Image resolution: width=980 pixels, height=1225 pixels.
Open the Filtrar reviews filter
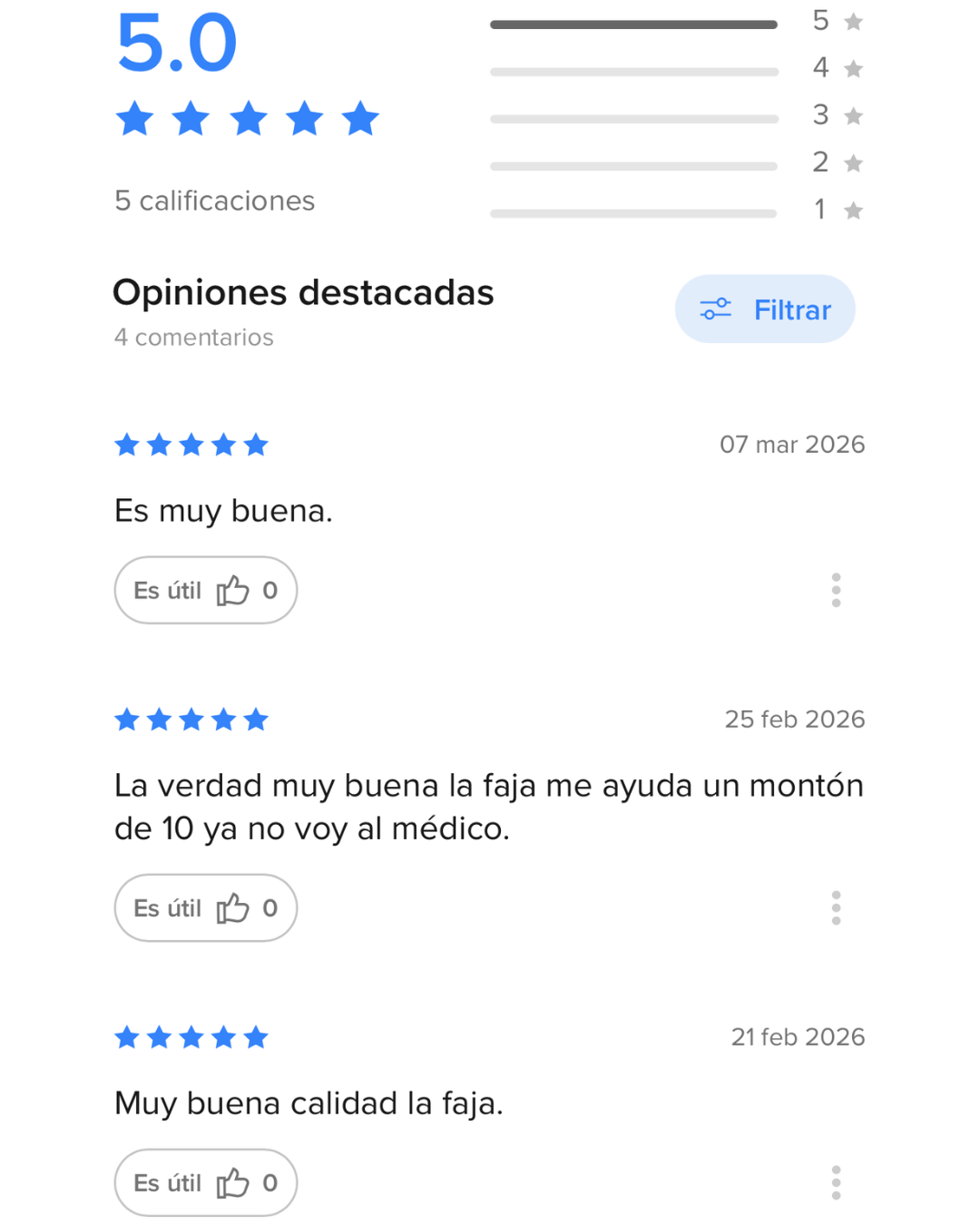pos(765,309)
